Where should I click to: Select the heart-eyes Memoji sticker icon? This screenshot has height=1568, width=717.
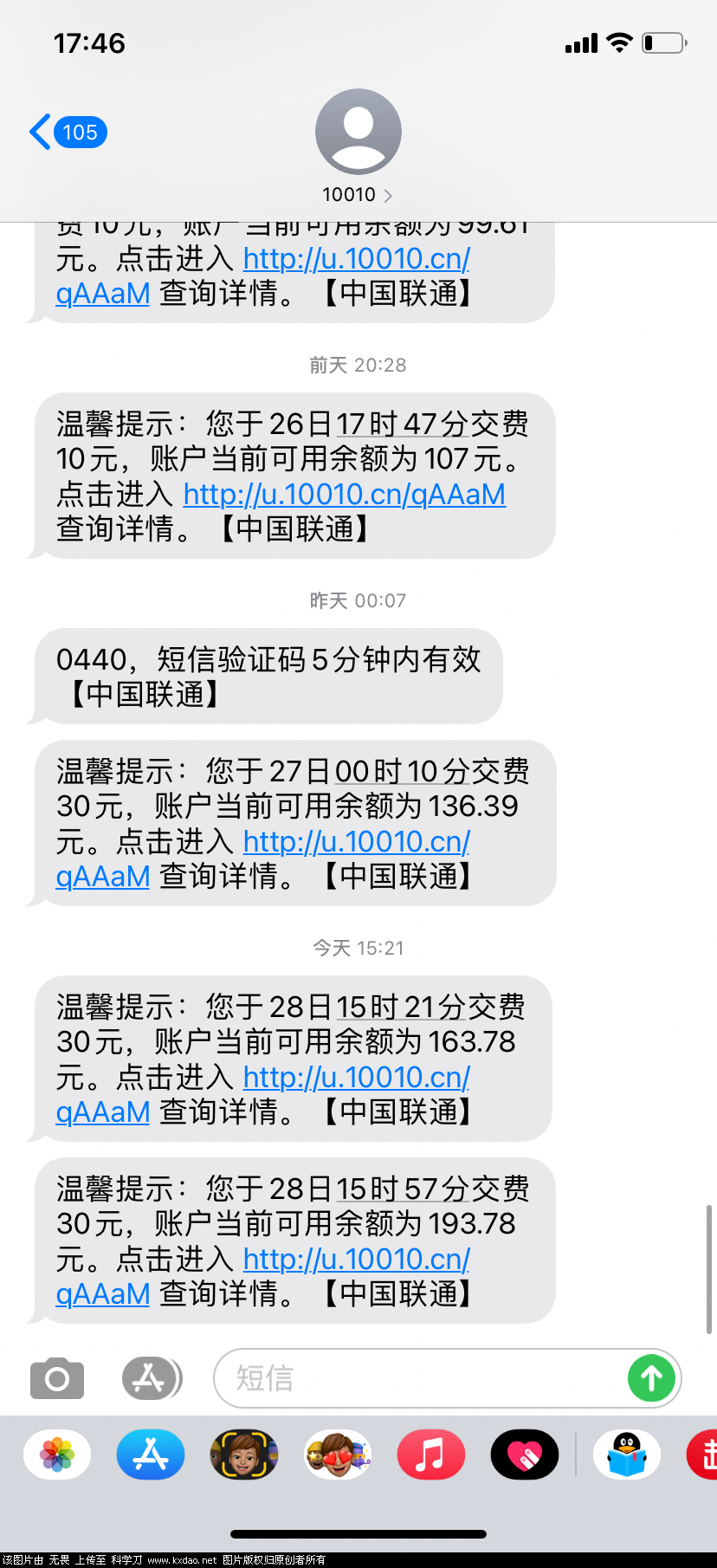(337, 1455)
